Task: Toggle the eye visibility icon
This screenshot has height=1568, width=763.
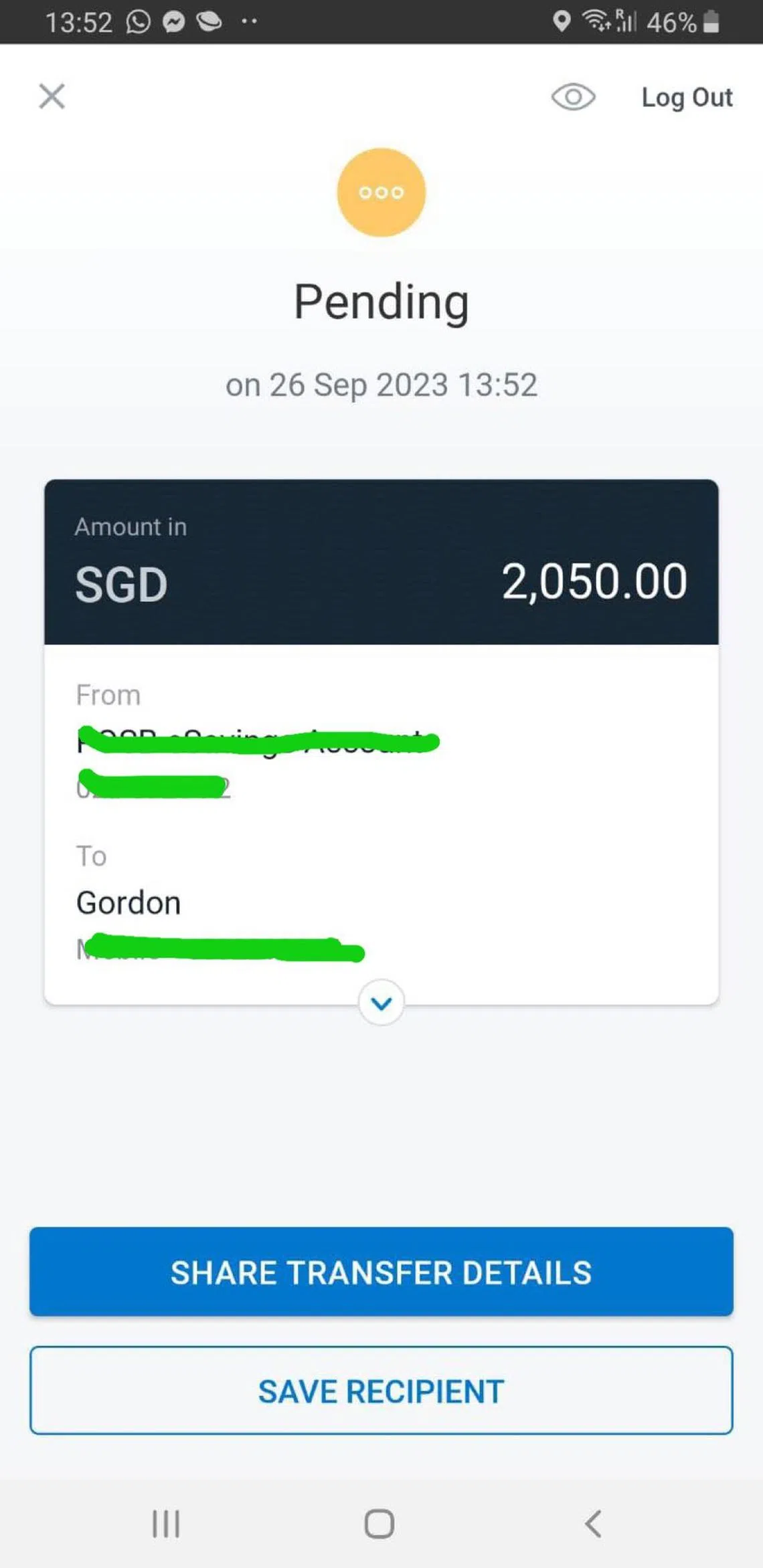Action: (x=573, y=98)
